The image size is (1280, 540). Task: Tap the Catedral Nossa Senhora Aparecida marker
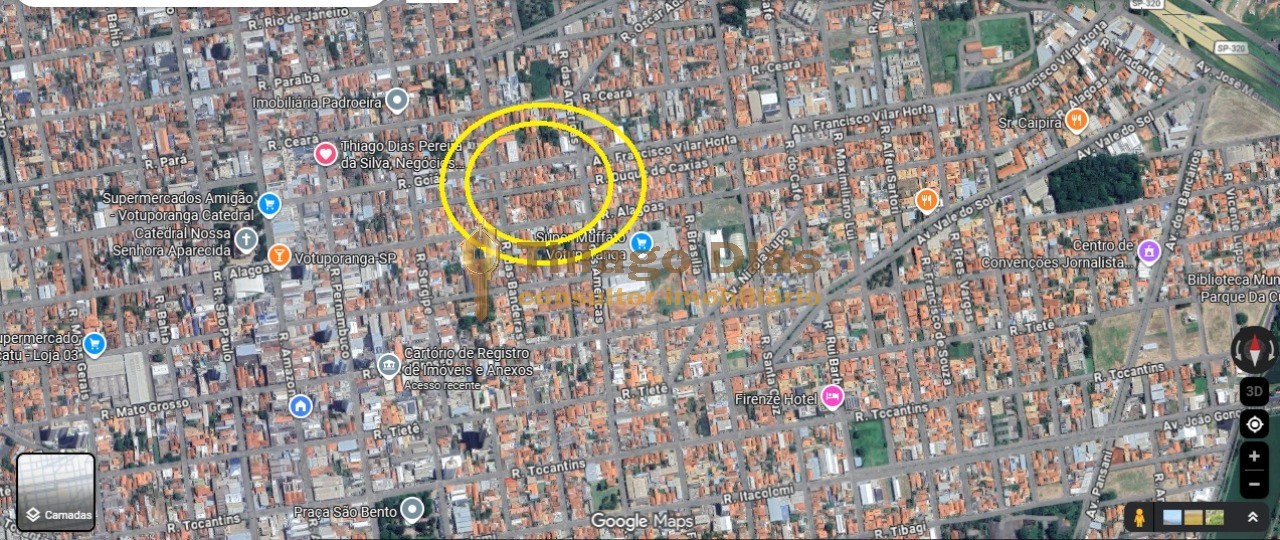pos(246,239)
